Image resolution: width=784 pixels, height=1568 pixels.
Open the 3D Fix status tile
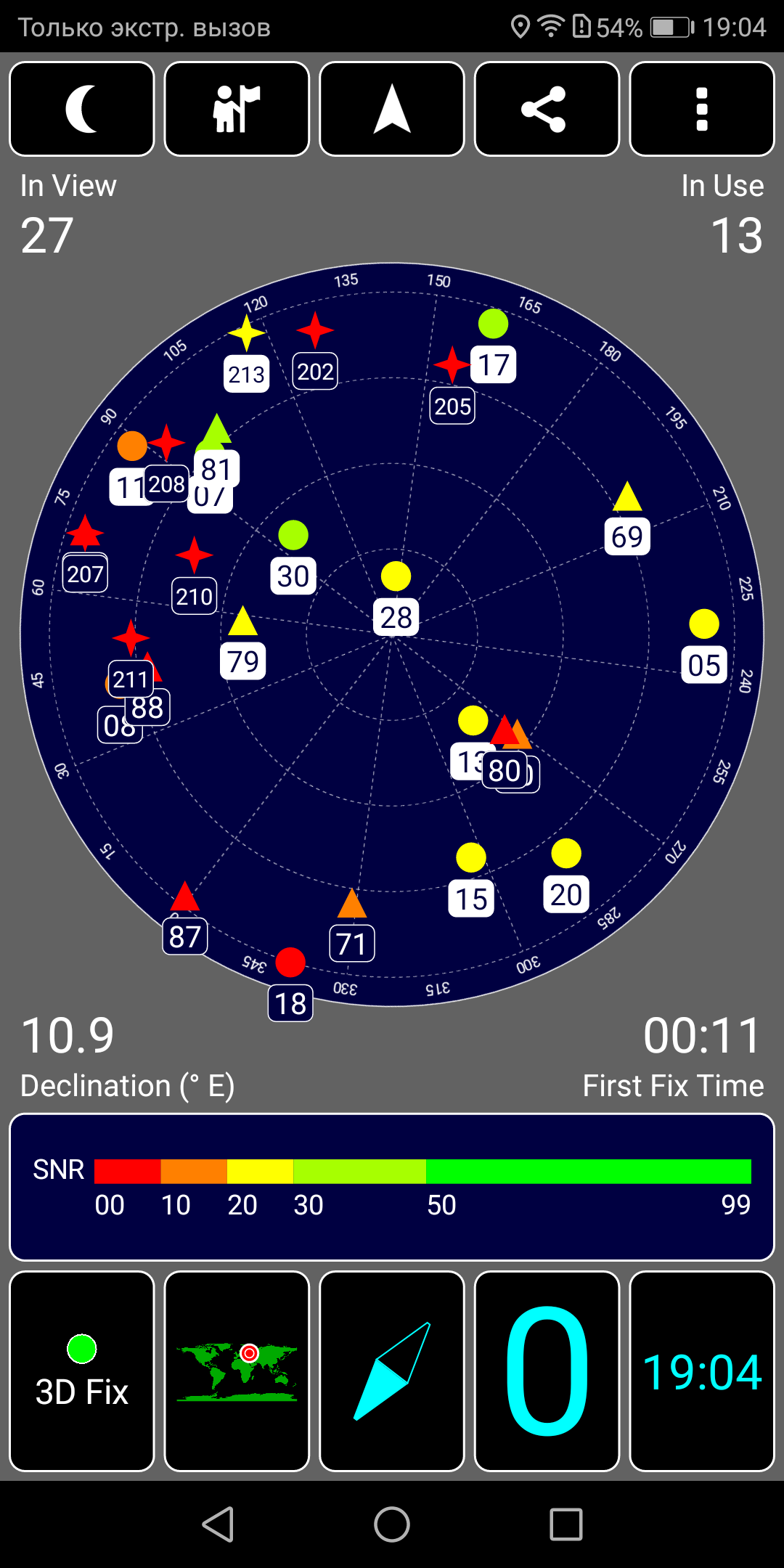82,1371
